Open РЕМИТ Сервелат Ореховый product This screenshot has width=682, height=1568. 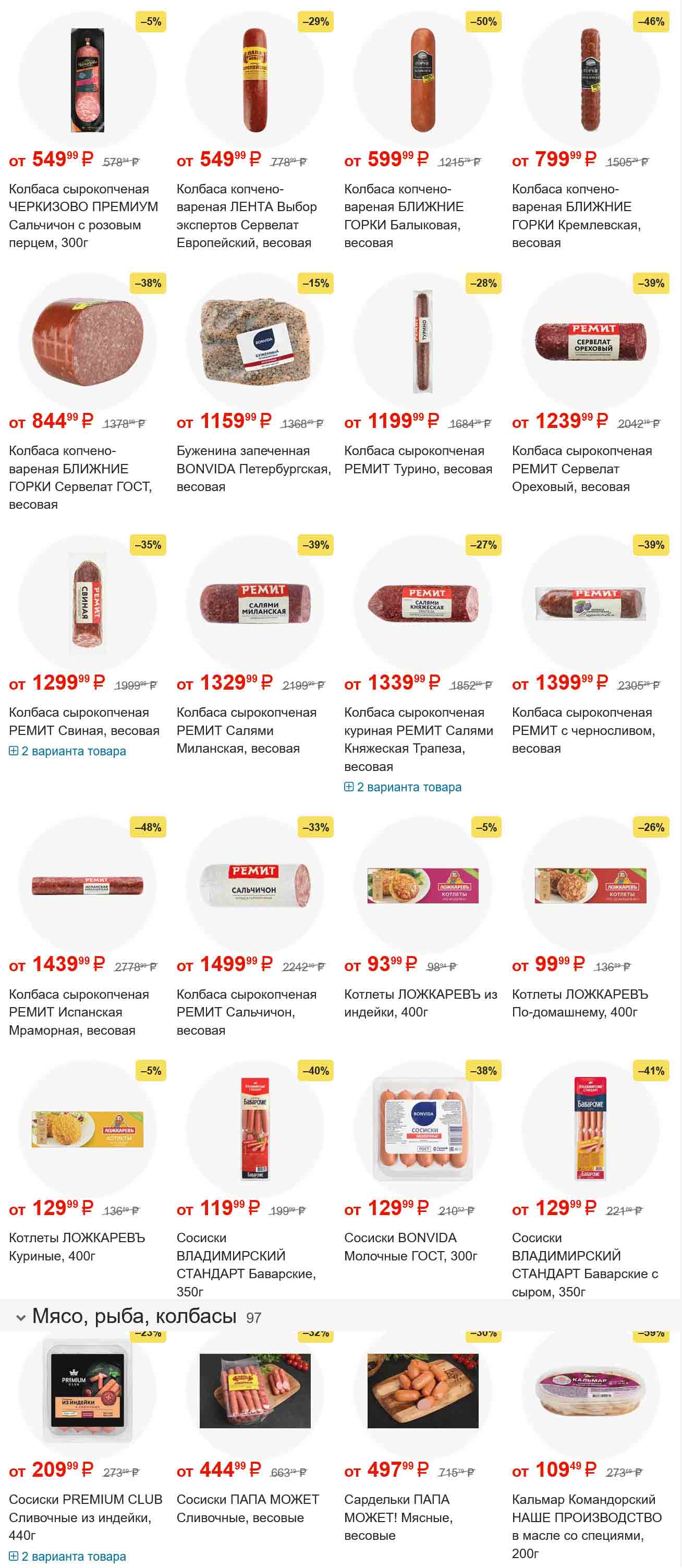(581, 468)
